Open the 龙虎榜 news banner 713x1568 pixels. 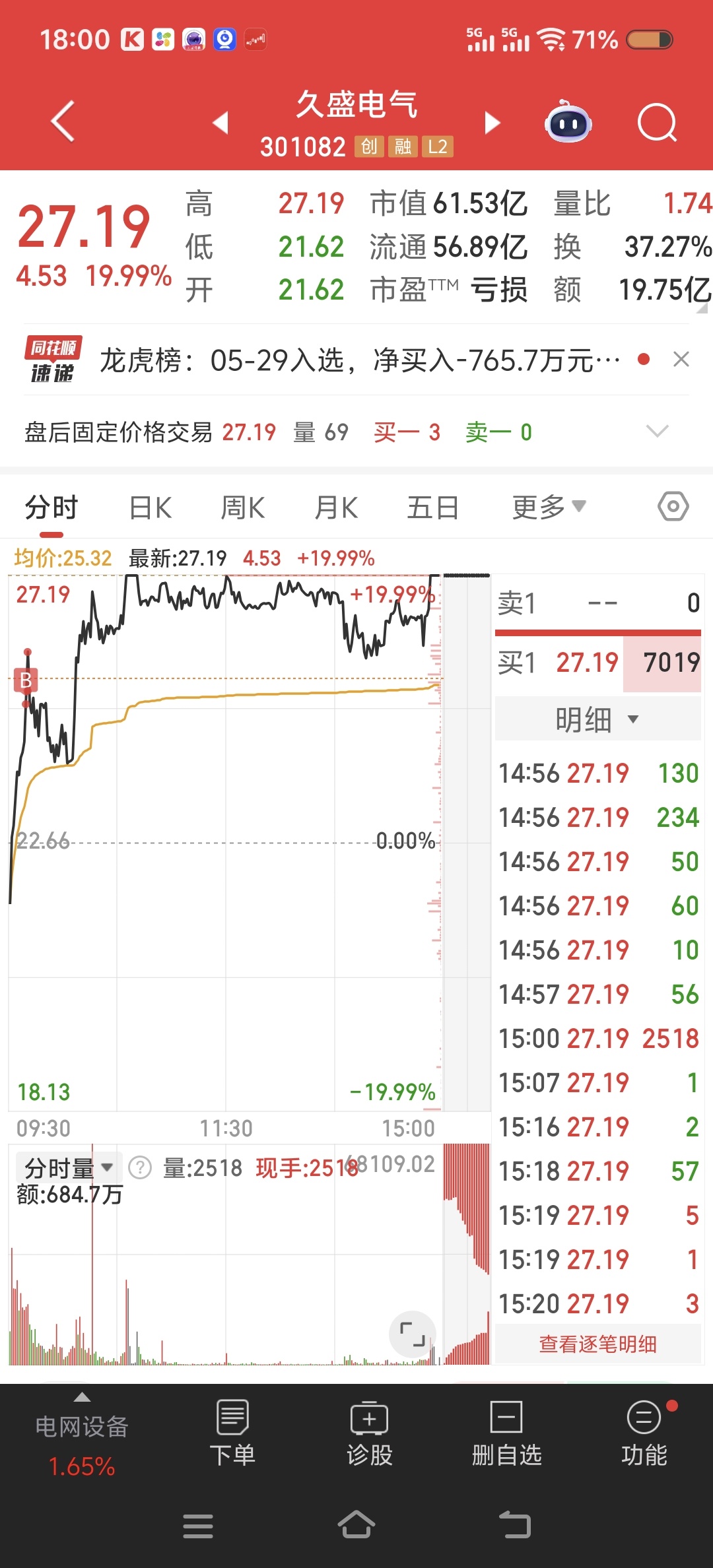[359, 360]
